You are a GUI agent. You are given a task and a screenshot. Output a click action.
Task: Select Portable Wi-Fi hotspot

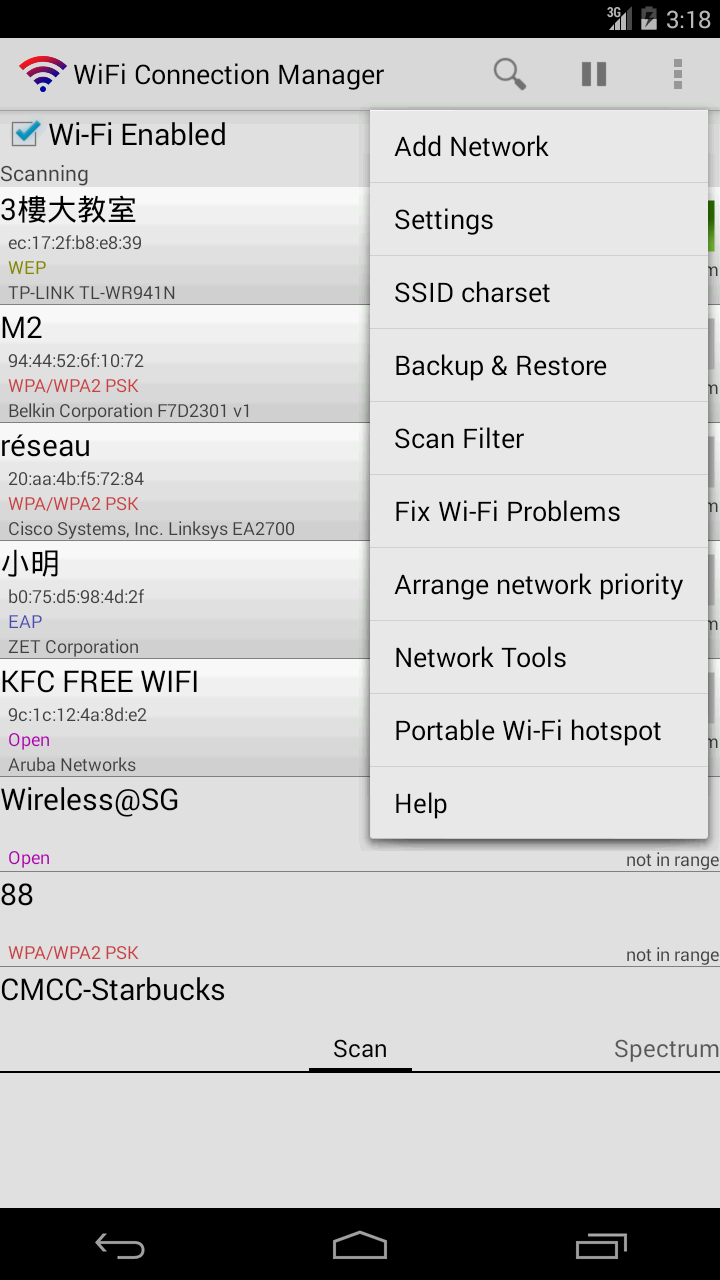(x=538, y=731)
